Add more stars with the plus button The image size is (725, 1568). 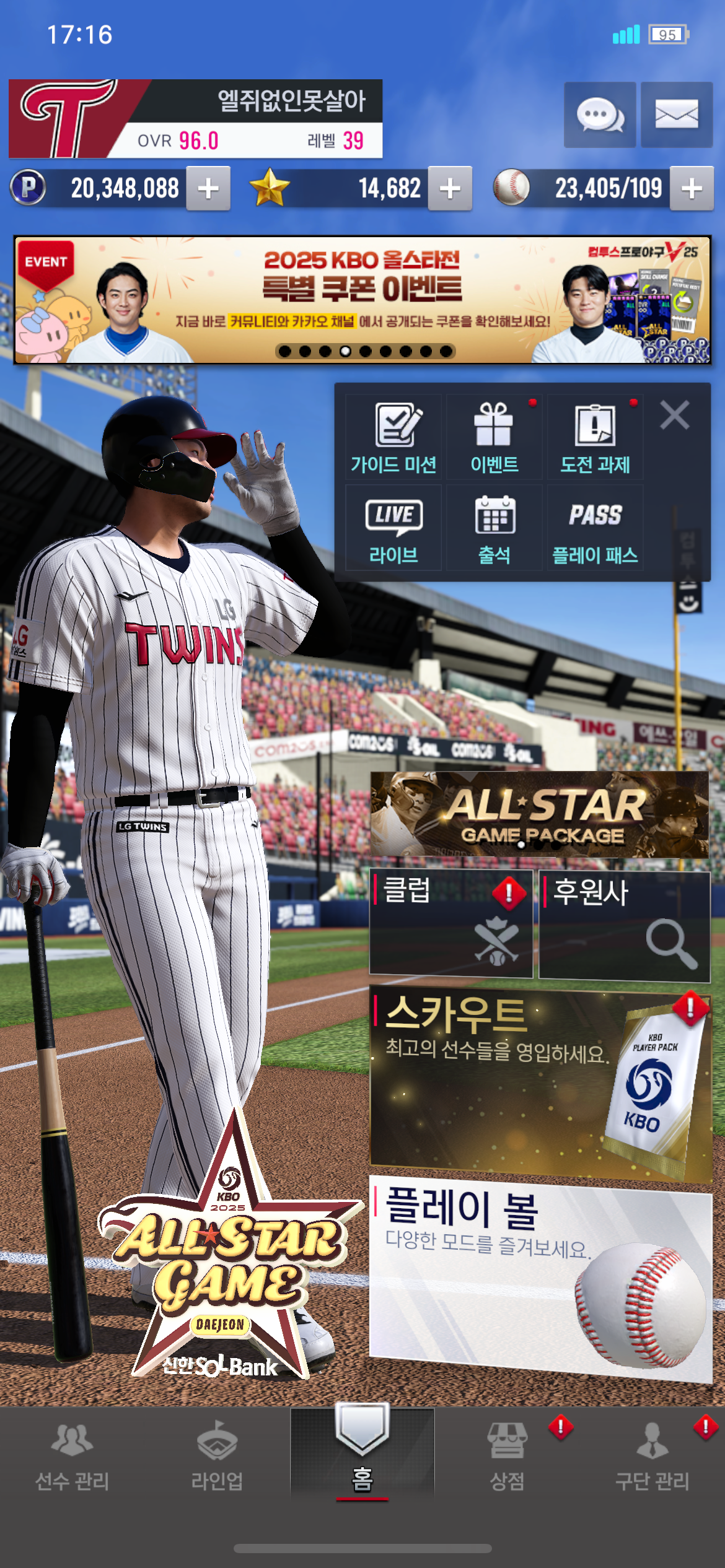point(450,188)
